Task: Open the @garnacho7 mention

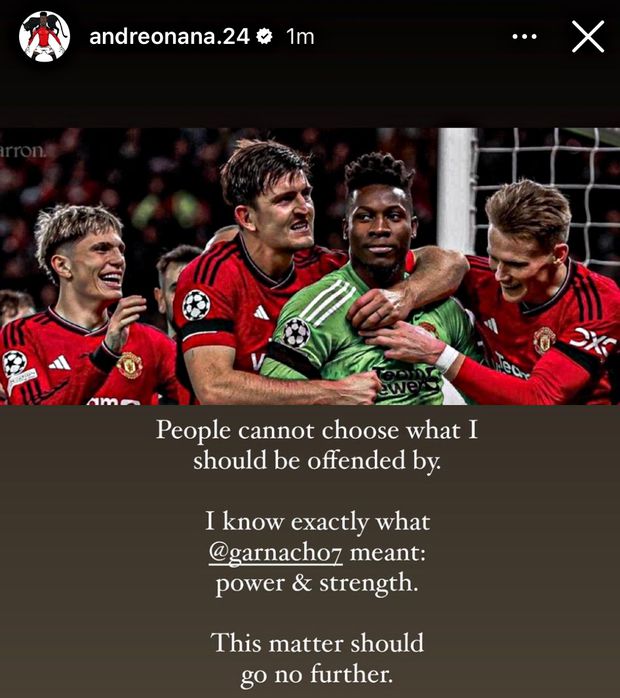Action: point(272,552)
